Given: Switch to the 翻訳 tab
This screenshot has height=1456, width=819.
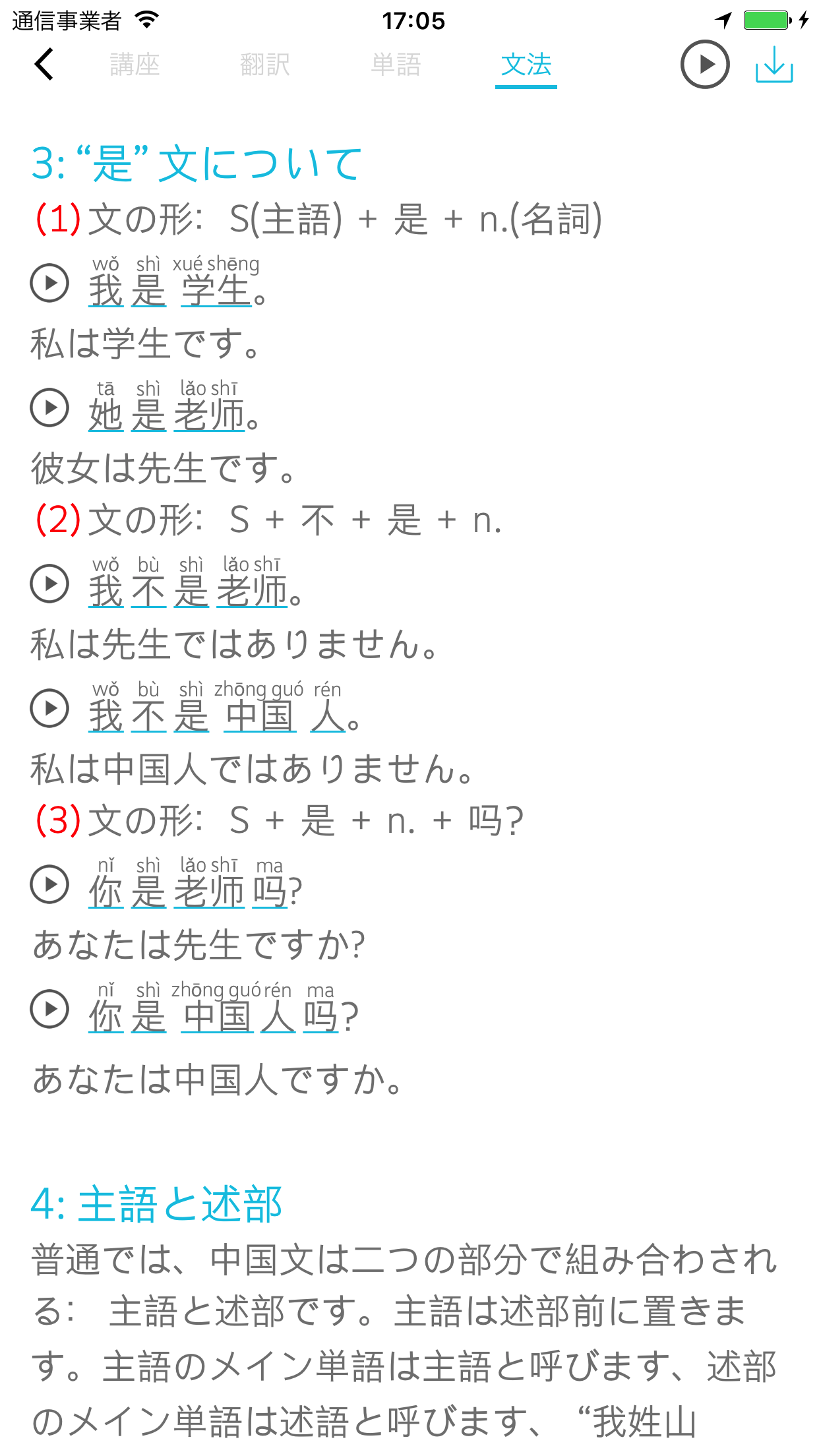Looking at the screenshot, I should (265, 65).
